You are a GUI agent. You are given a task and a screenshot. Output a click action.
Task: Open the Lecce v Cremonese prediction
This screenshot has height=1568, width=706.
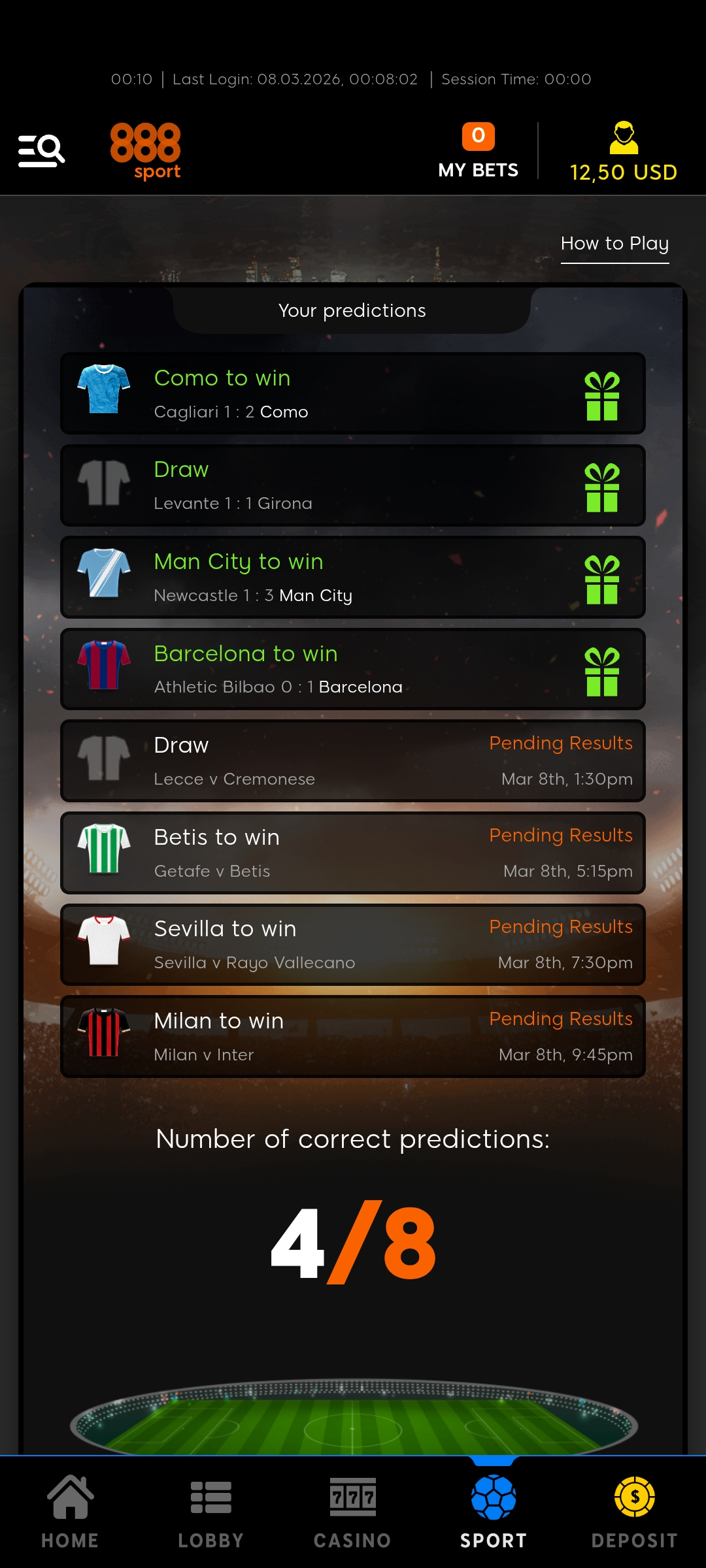coord(353,761)
